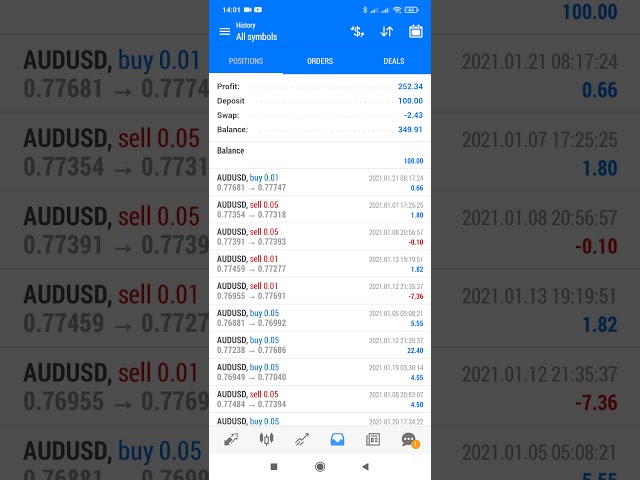Switch to the Orders tab

tap(320, 61)
